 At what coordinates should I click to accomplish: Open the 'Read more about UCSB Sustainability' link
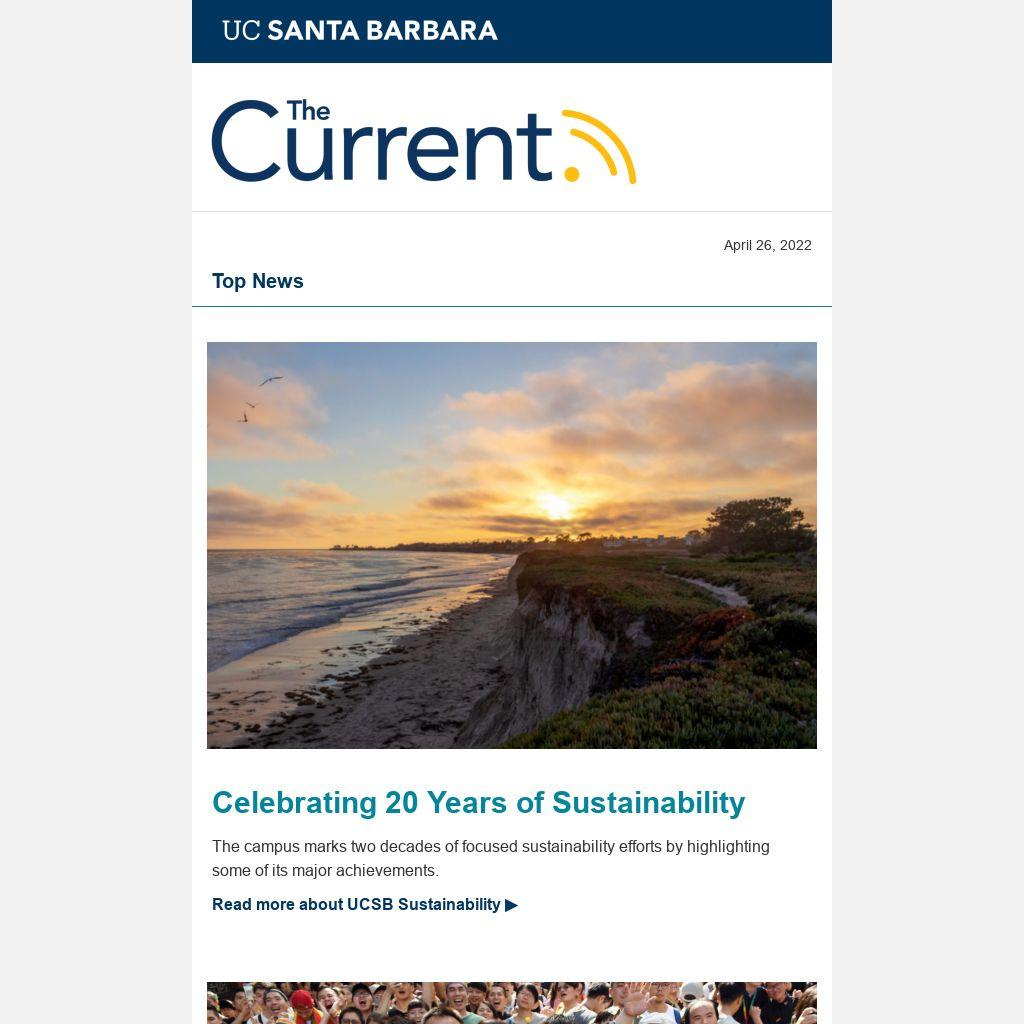click(364, 905)
